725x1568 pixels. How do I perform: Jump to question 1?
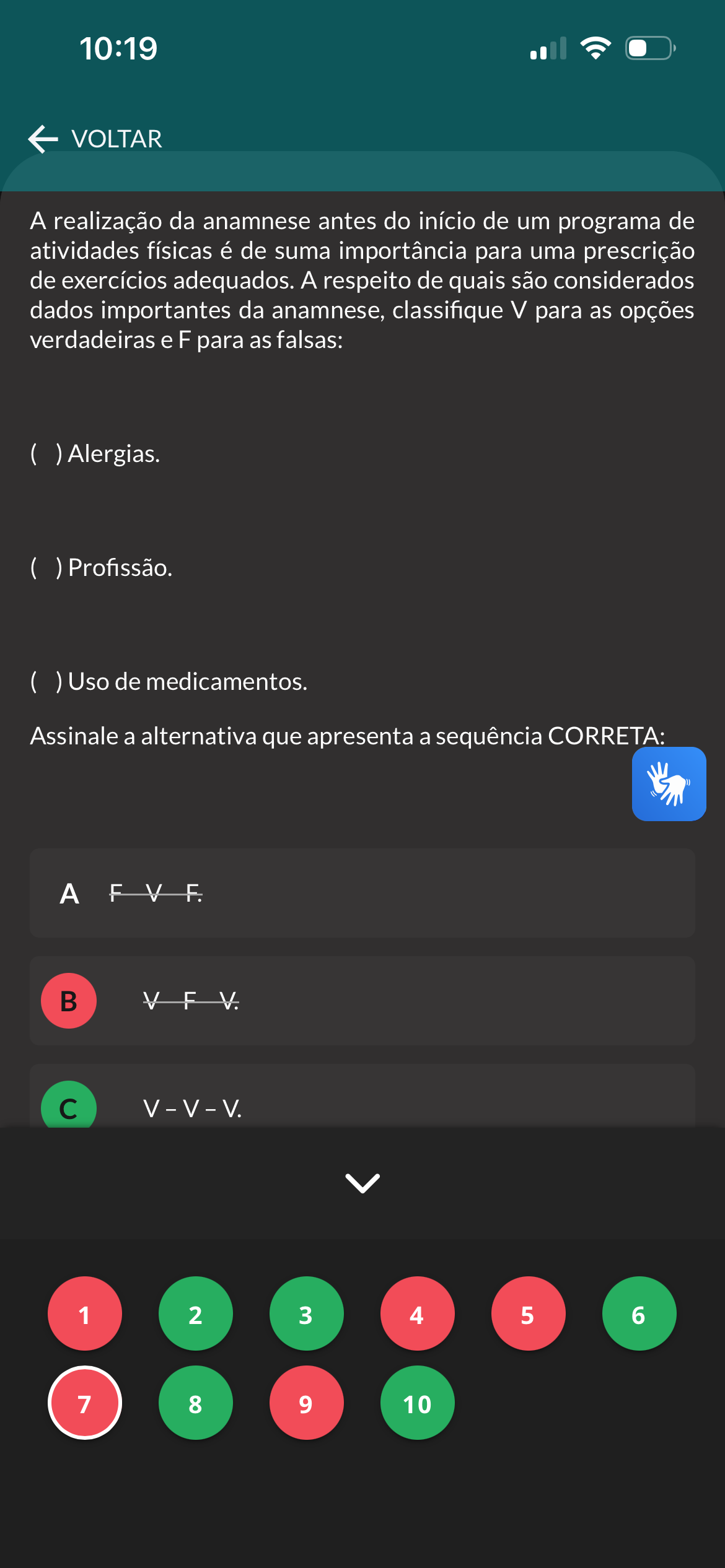[85, 1313]
